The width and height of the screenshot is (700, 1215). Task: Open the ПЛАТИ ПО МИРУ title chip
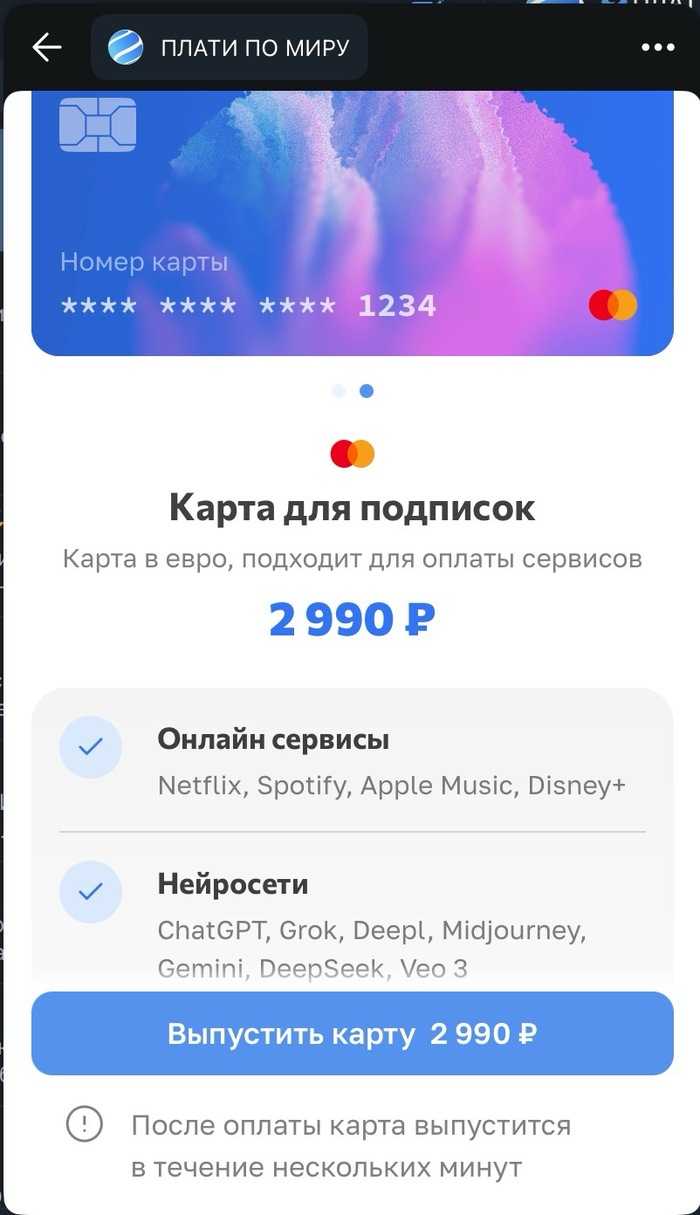point(229,47)
